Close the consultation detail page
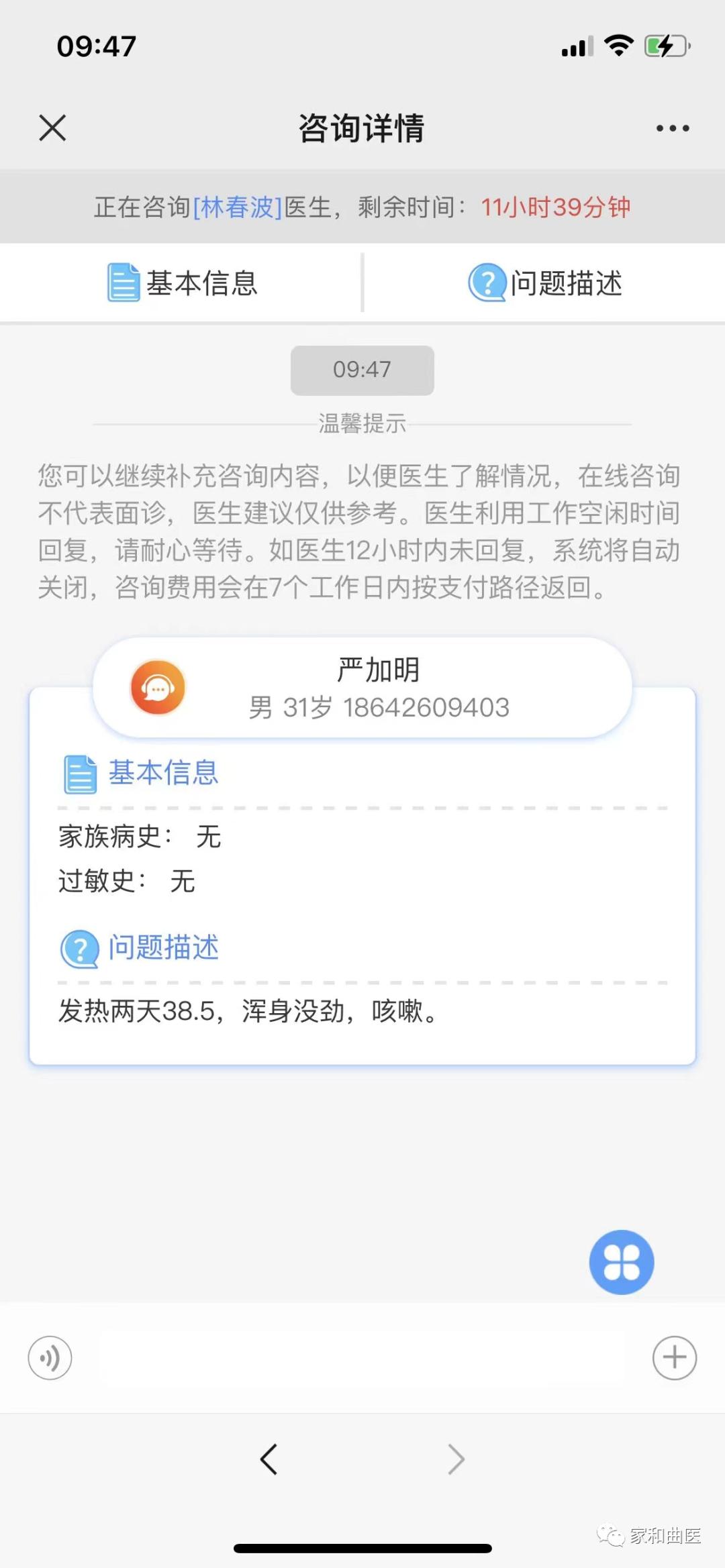The width and height of the screenshot is (725, 1568). click(x=52, y=127)
